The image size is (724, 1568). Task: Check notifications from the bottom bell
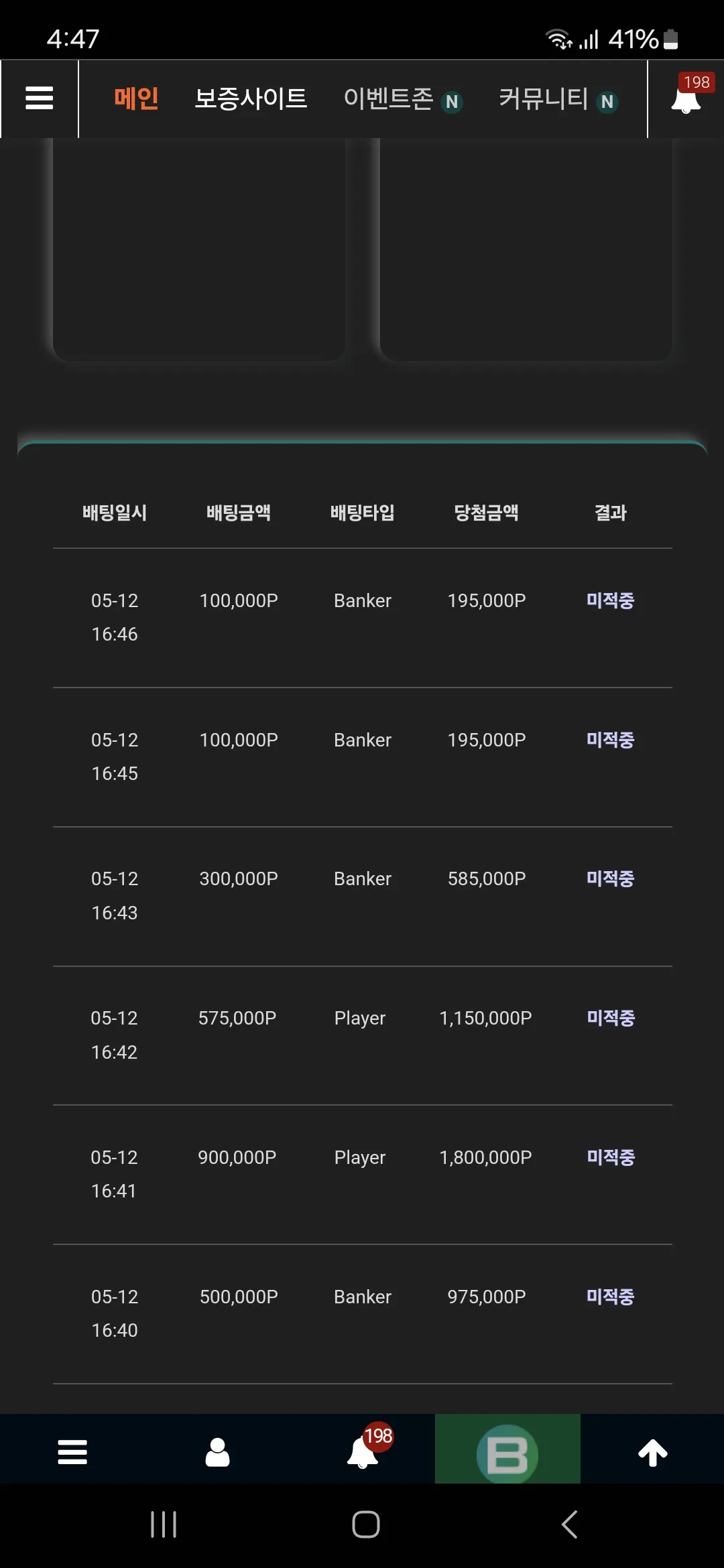point(363,1451)
